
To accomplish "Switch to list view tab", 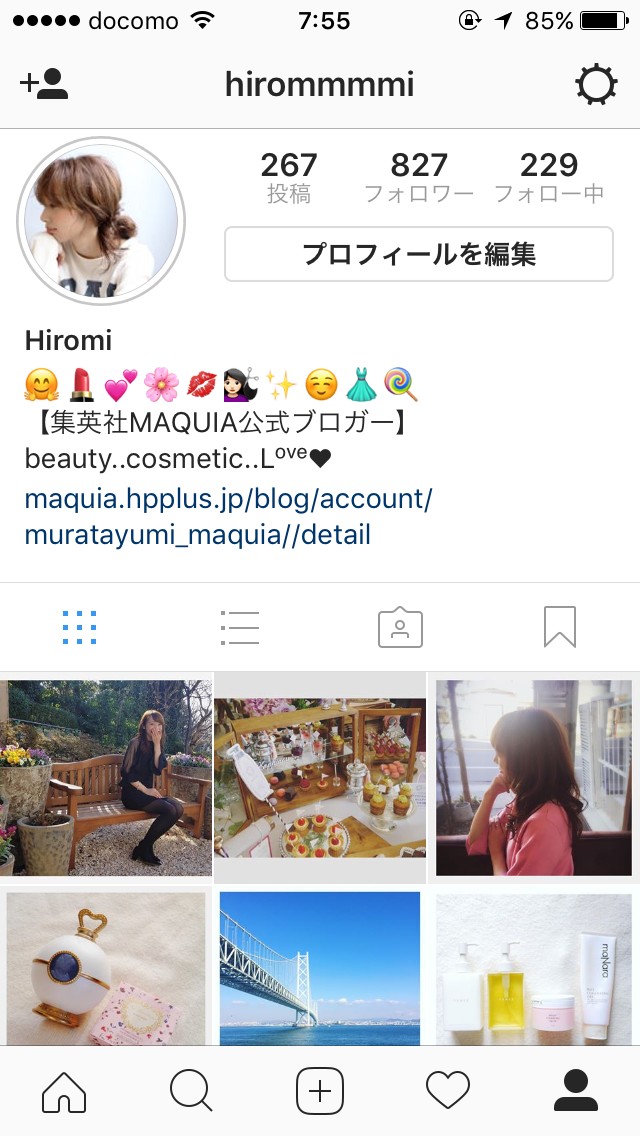I will point(240,627).
